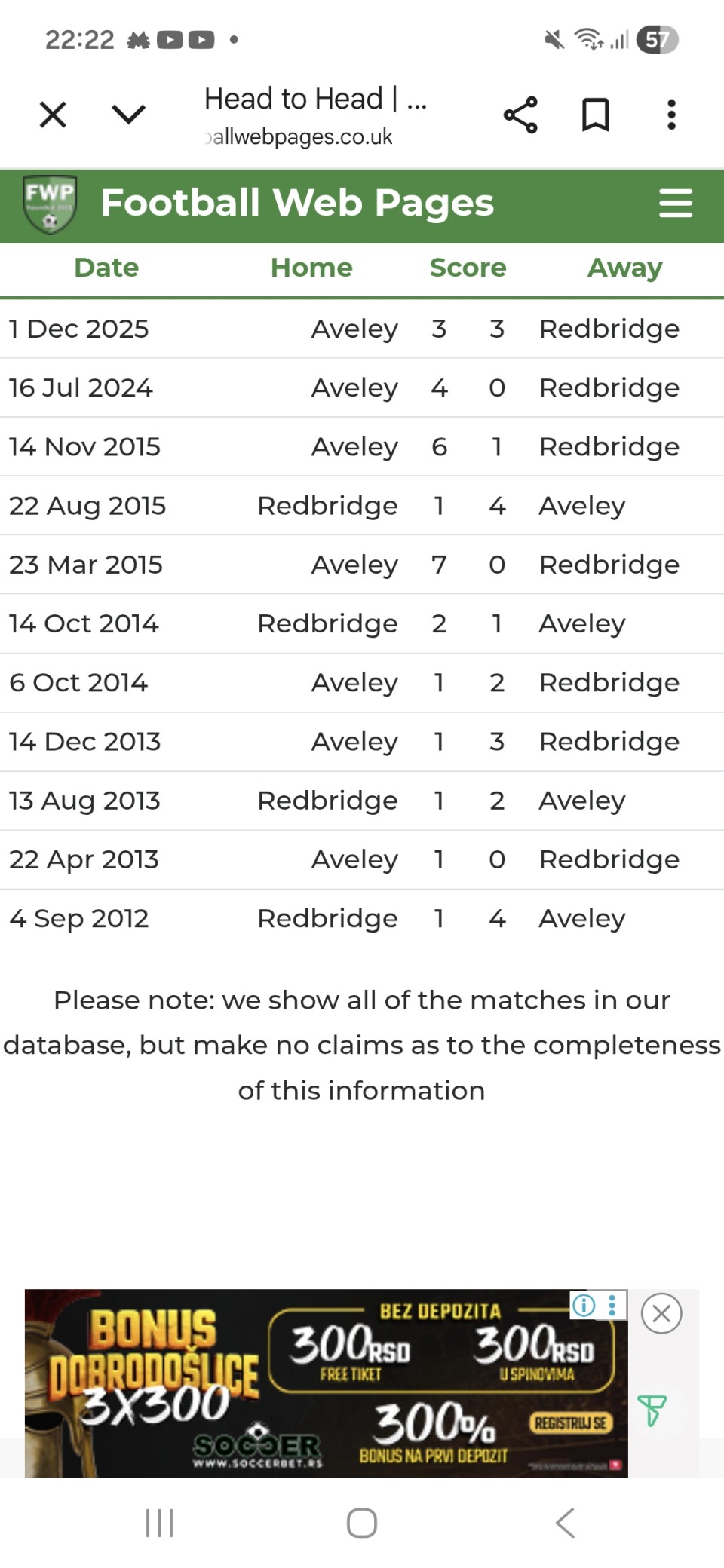Open recent apps from navigation bar
This screenshot has height=1568, width=724.
(159, 1523)
